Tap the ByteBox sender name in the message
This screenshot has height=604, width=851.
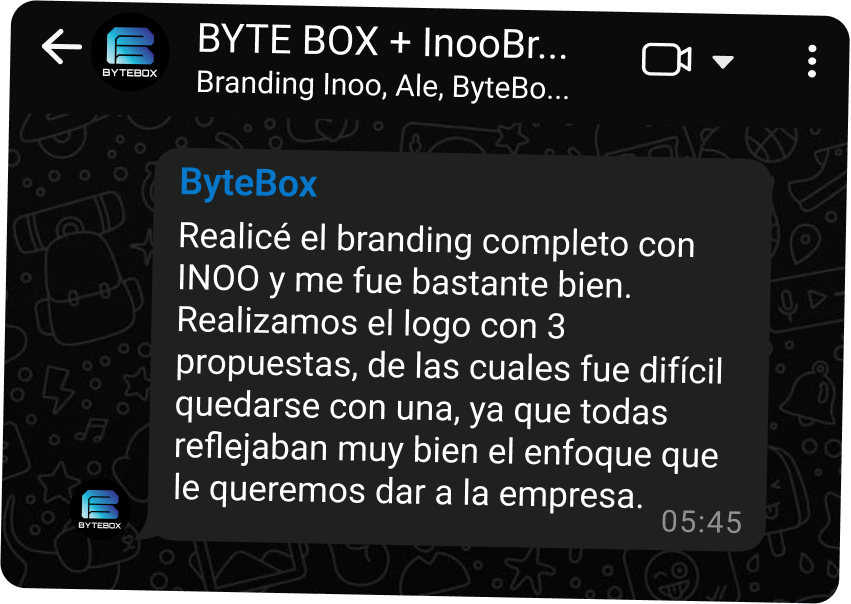click(x=248, y=184)
